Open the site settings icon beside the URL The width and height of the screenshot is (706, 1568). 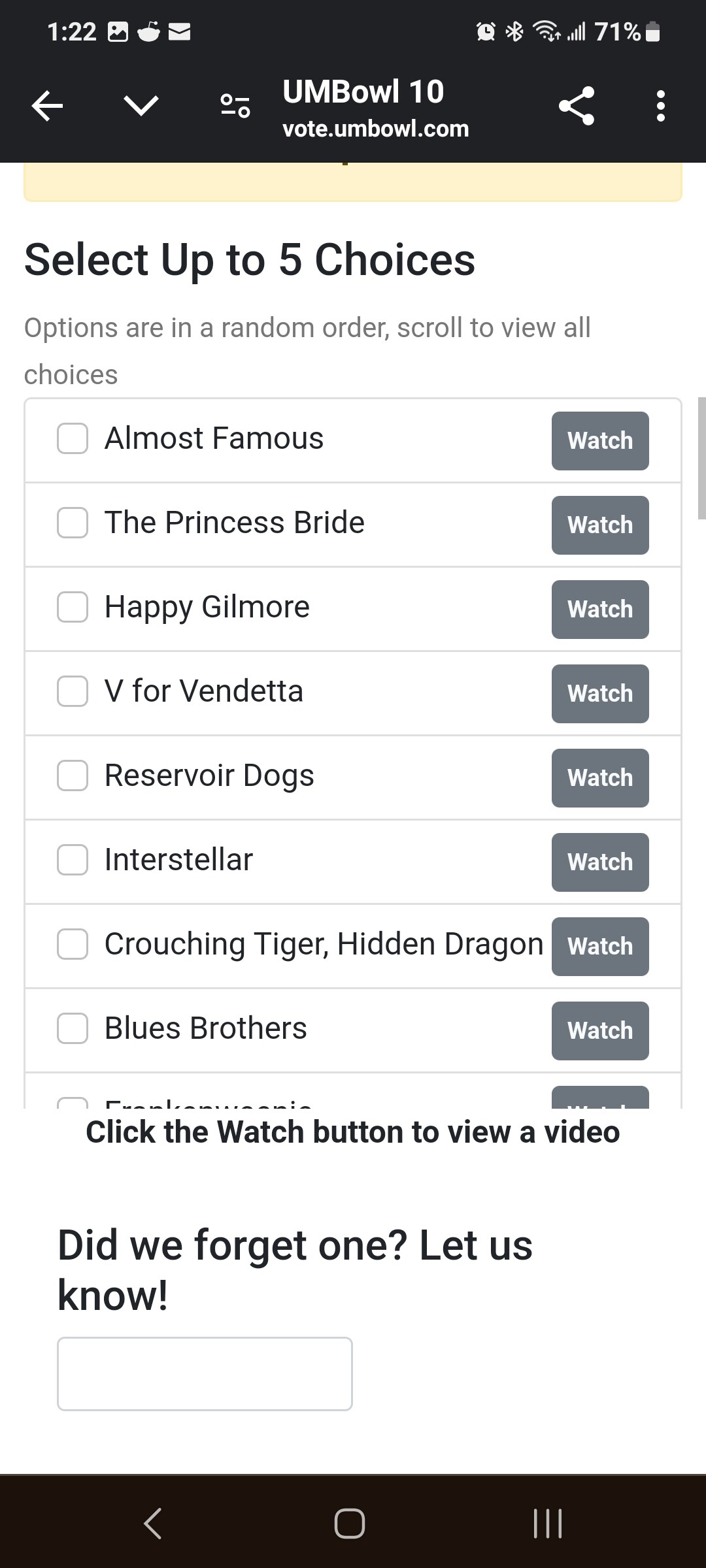pos(235,106)
